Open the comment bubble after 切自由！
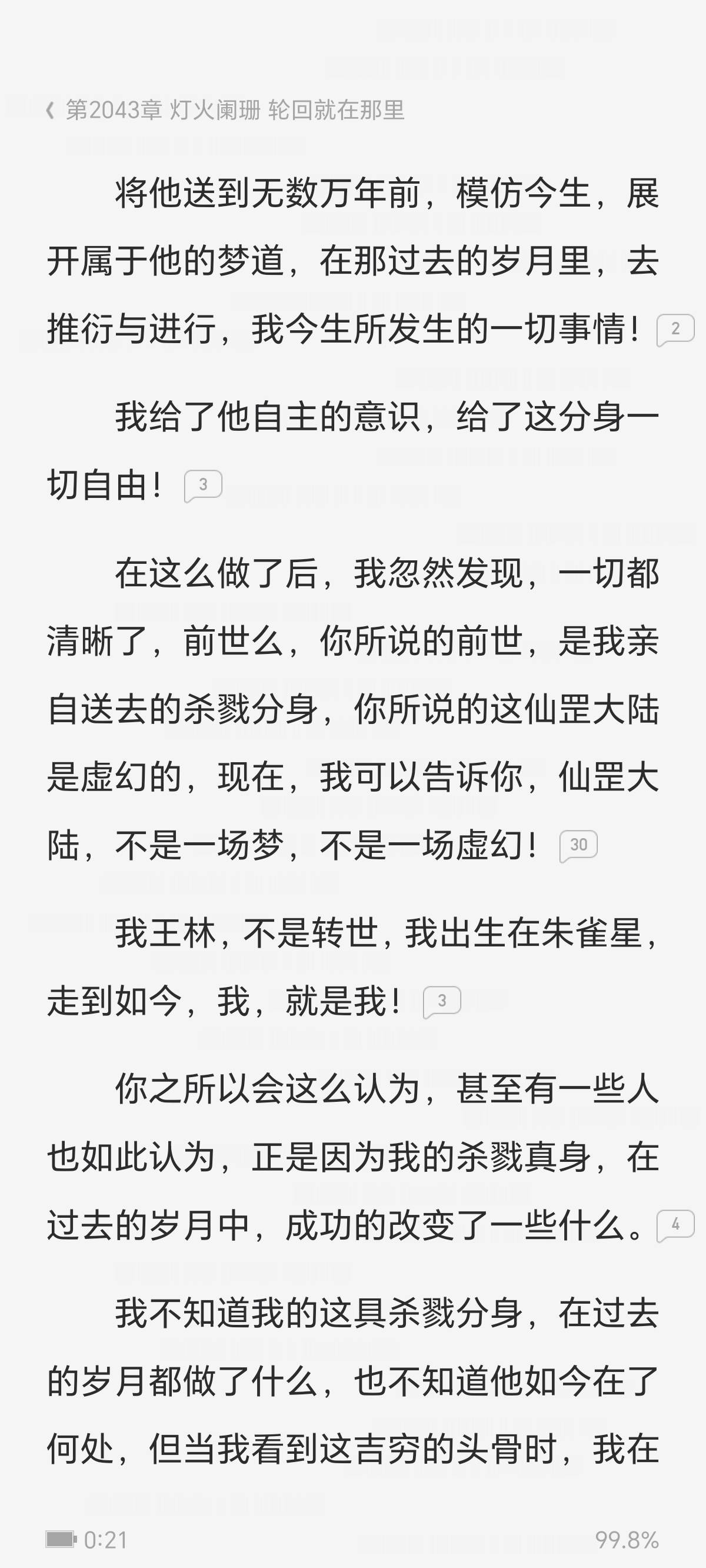Viewport: 706px width, 1568px height. pyautogui.click(x=204, y=486)
